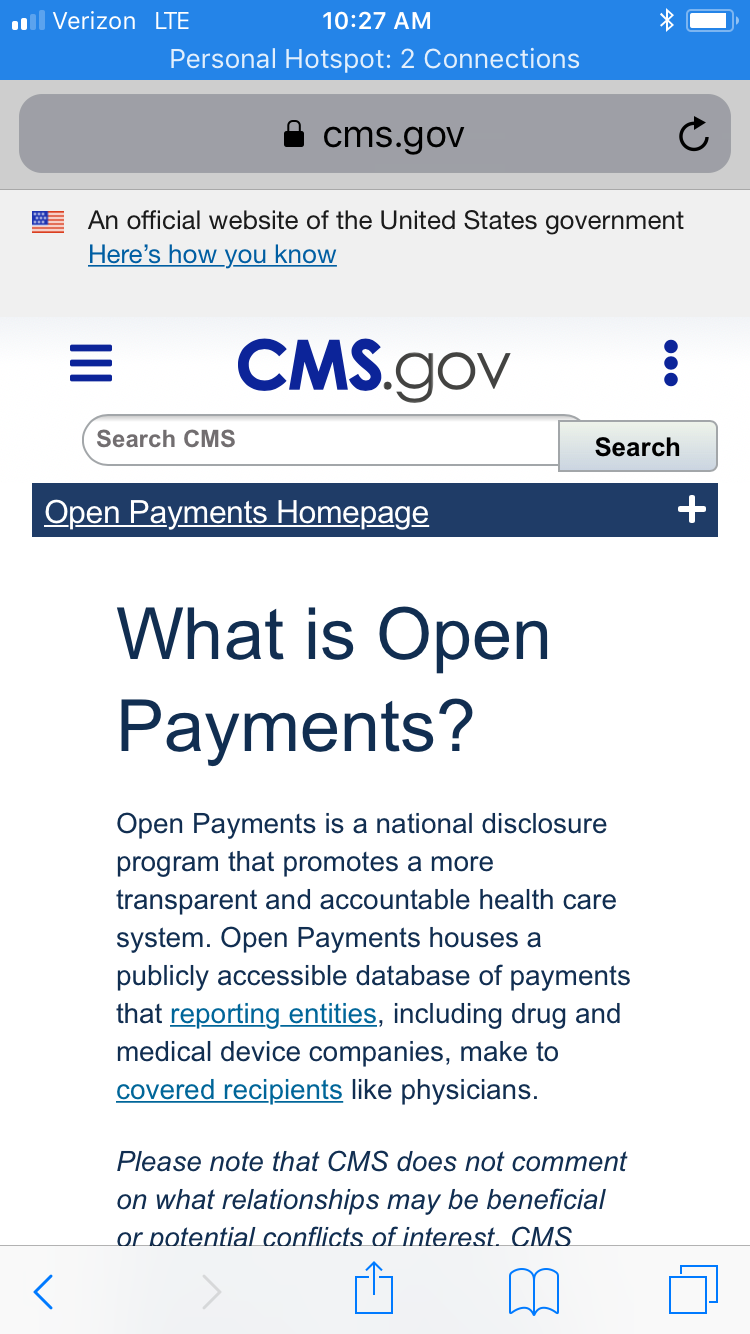Follow the covered recipients link
Screen dimensions: 750x1334
point(229,1090)
